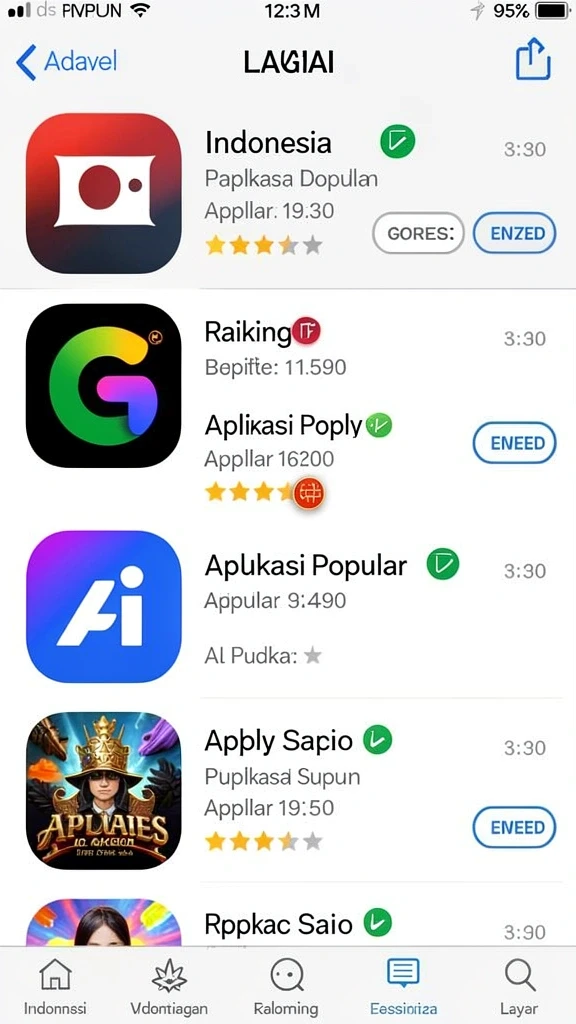Open the Apply Sapio app listing

pyautogui.click(x=288, y=790)
